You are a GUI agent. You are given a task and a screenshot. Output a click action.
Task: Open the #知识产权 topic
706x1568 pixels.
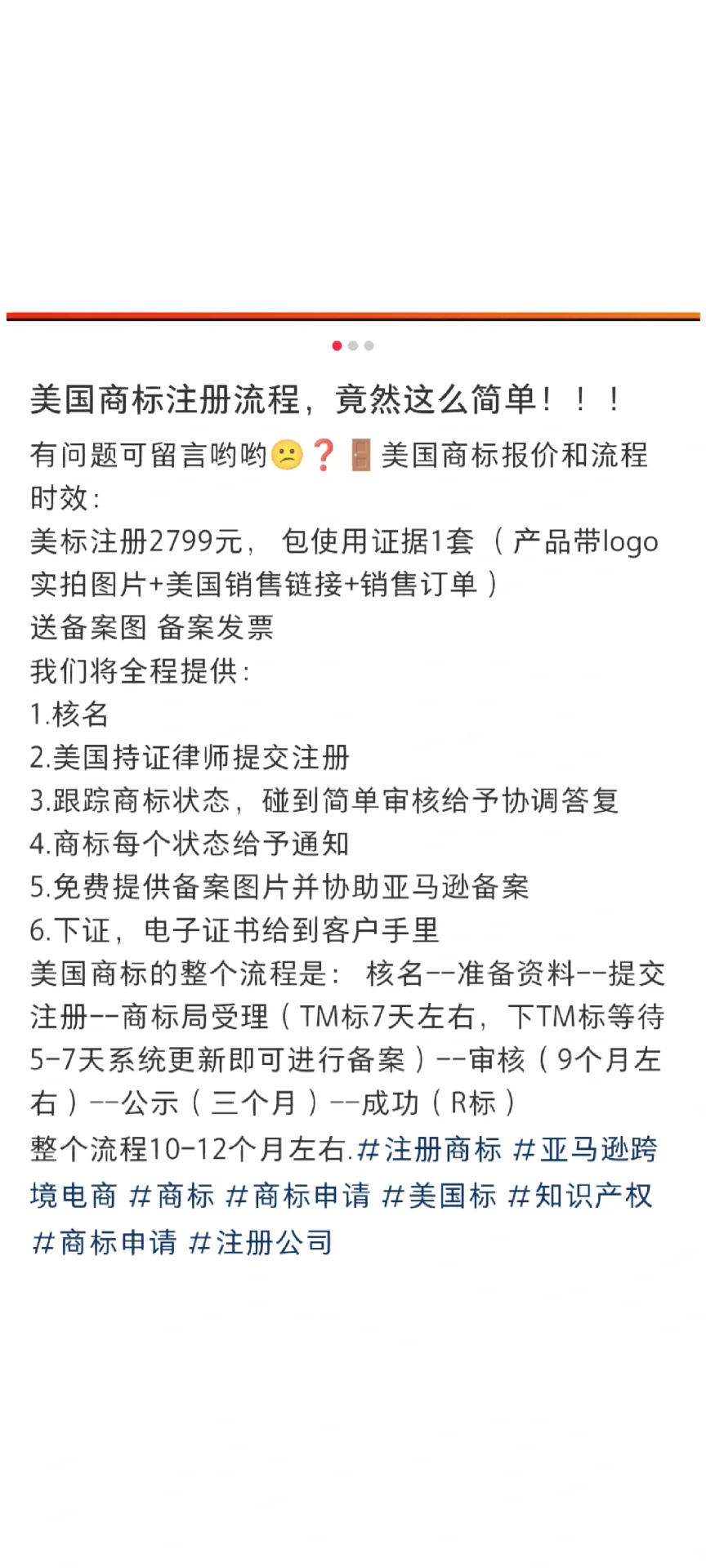click(580, 1196)
